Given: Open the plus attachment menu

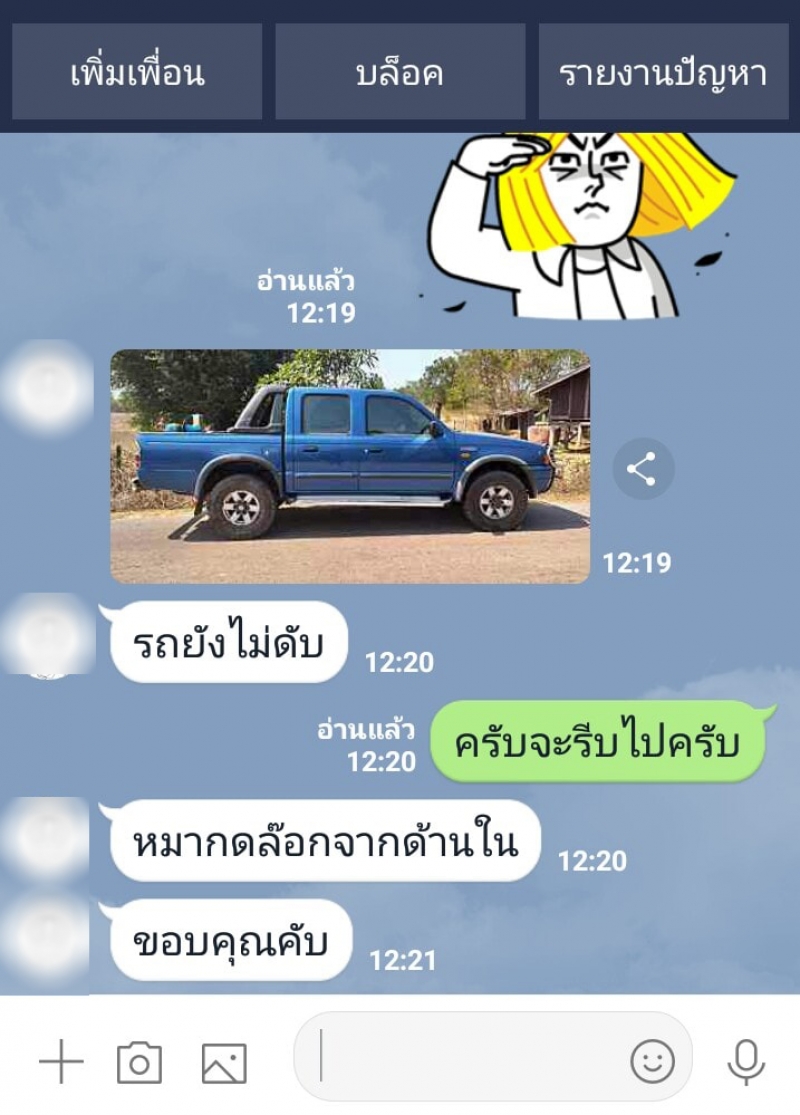Looking at the screenshot, I should tap(61, 1061).
